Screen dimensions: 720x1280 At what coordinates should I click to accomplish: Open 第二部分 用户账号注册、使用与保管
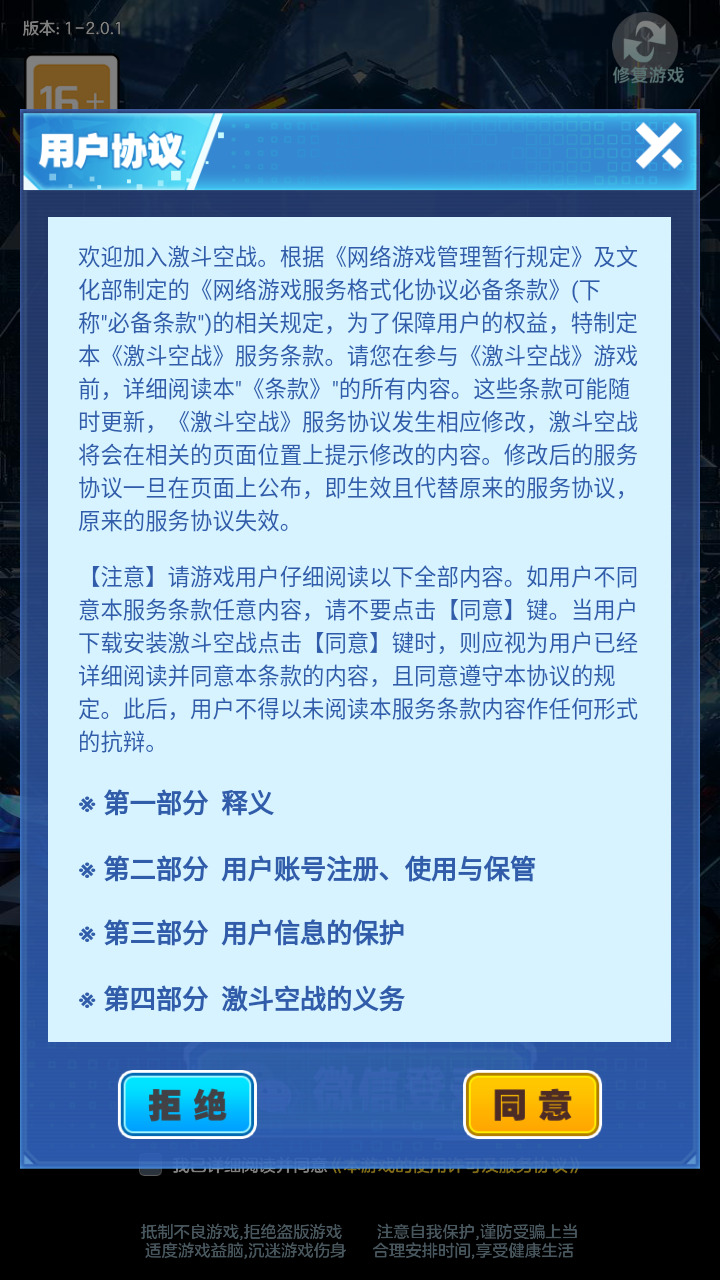(308, 869)
